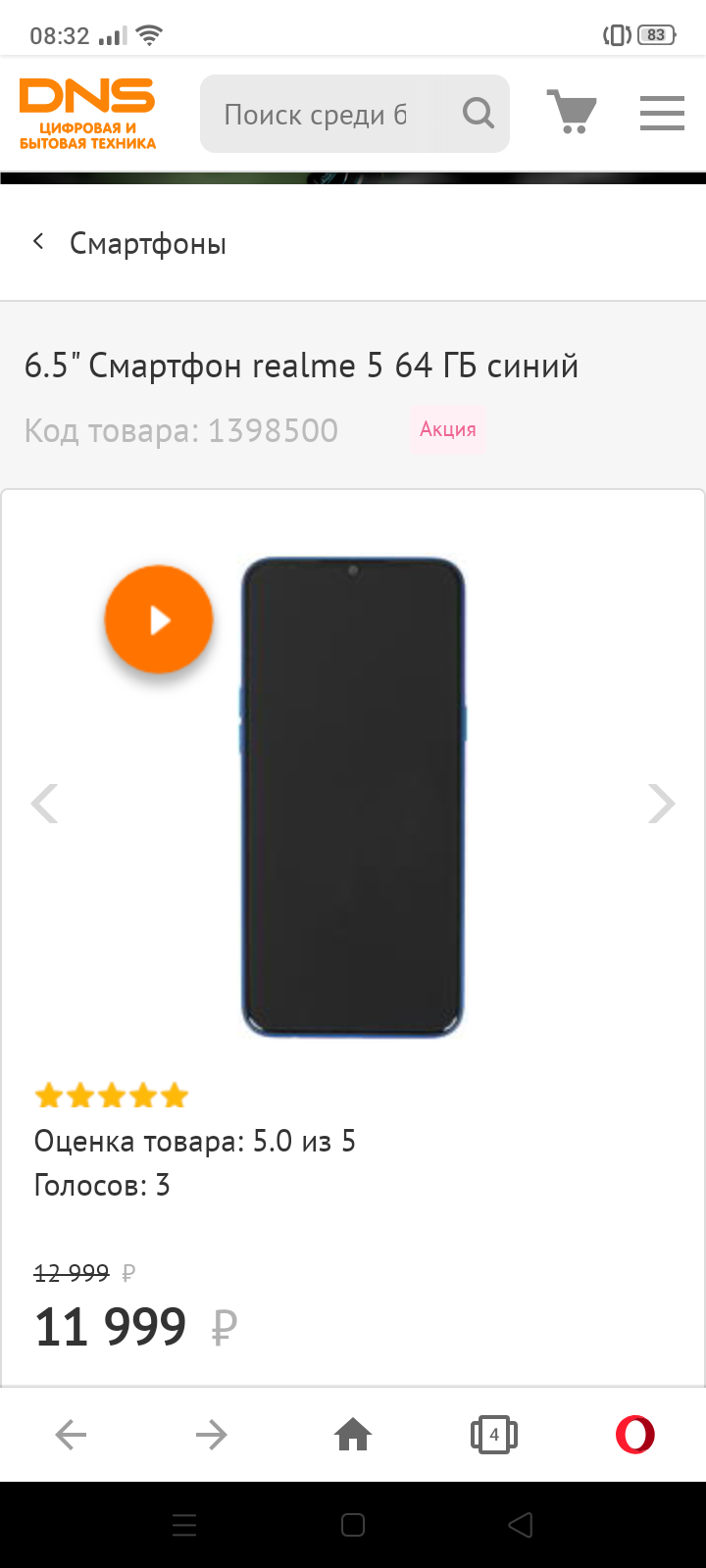Go back to Смартфоны category

129,243
